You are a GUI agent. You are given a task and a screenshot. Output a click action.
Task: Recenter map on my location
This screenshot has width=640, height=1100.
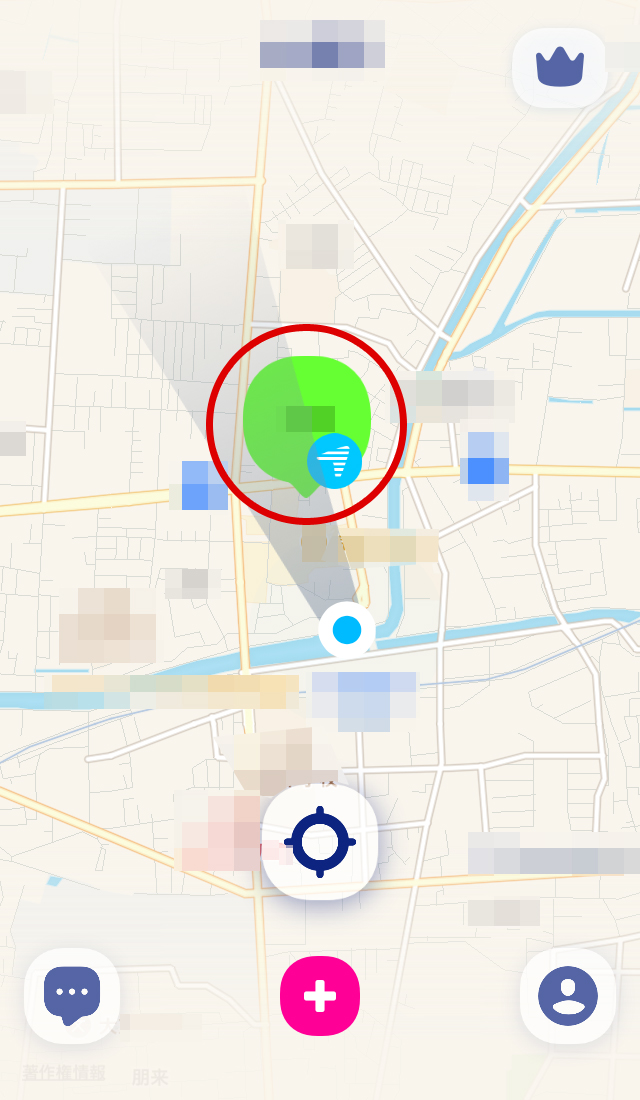pyautogui.click(x=320, y=841)
